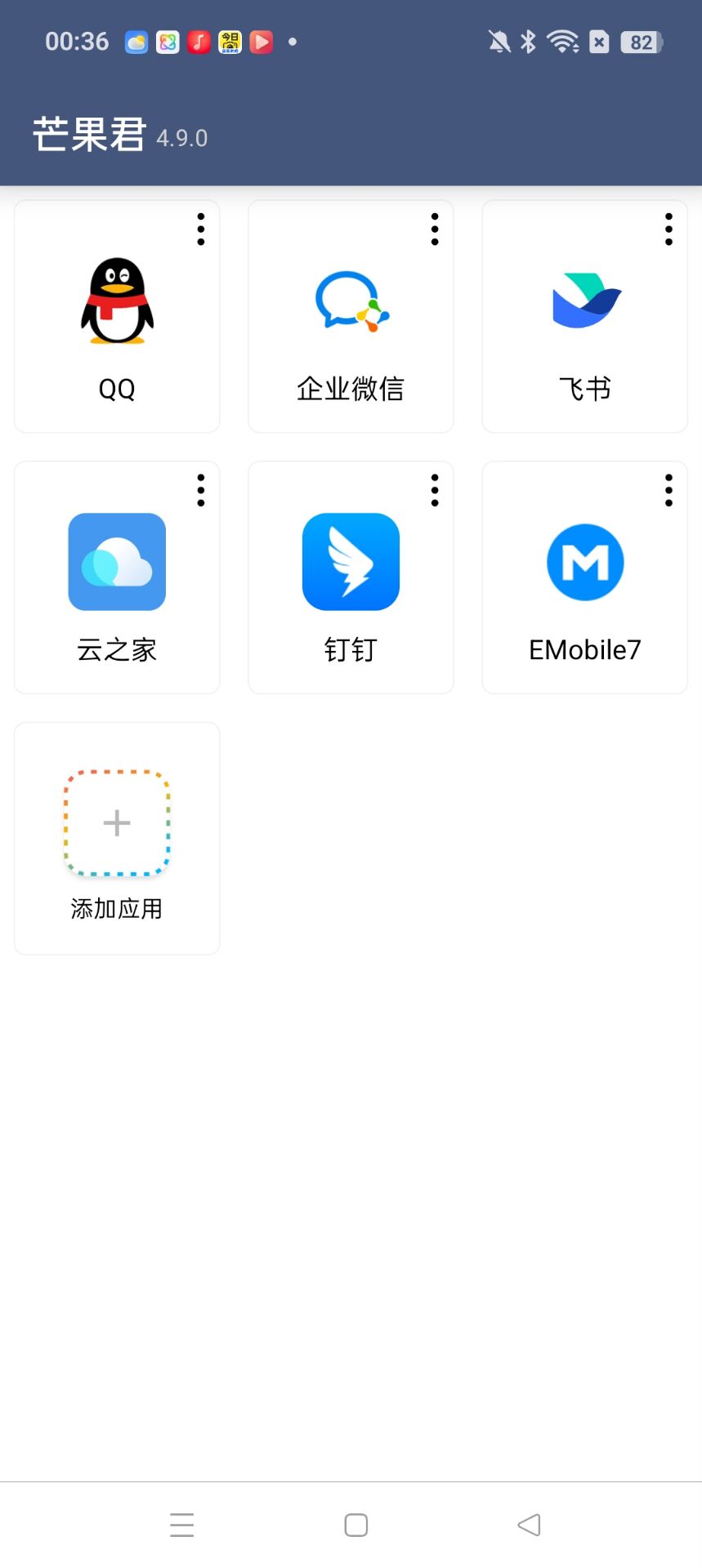This screenshot has width=702, height=1568.
Task: Open the QQ app icon
Action: pos(116,300)
